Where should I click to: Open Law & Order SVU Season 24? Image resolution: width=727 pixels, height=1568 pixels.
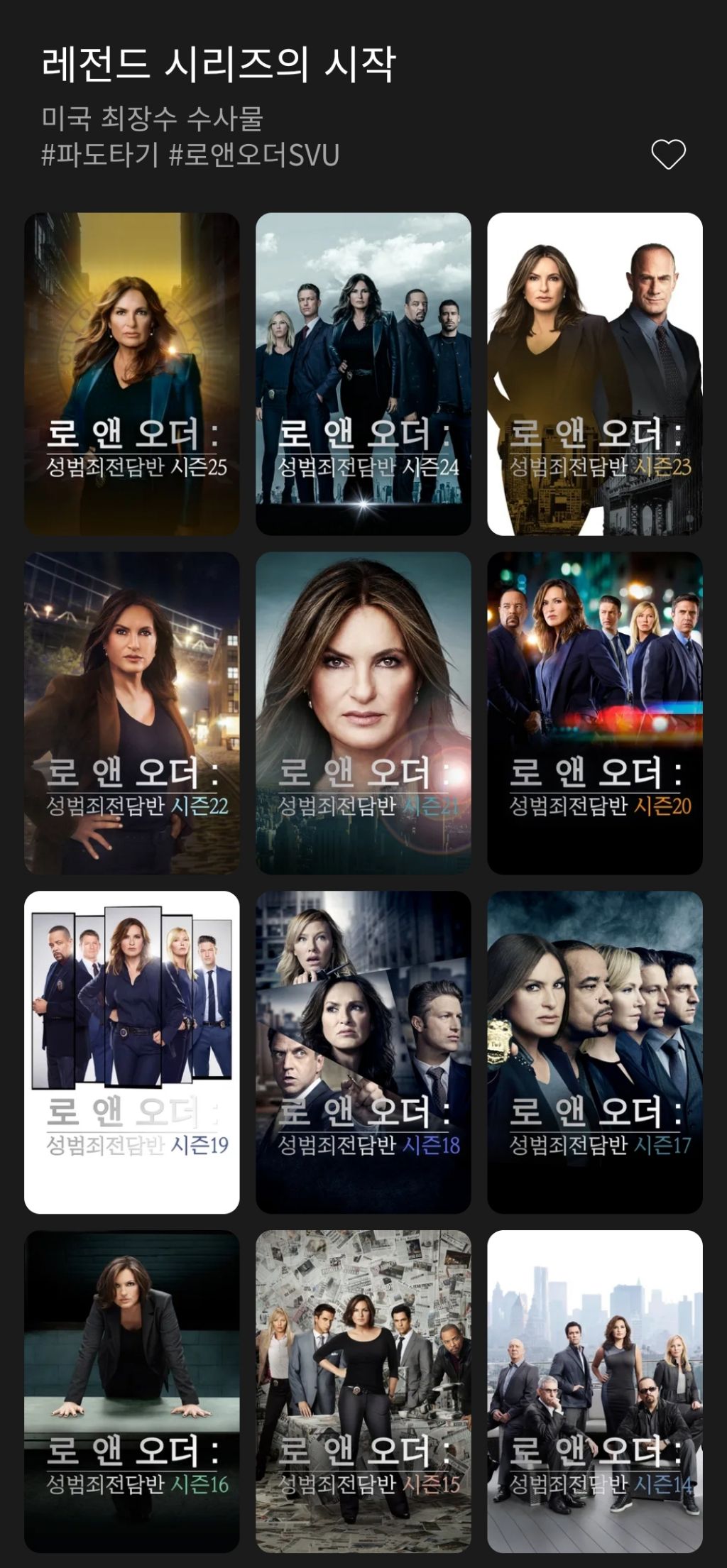tap(363, 374)
